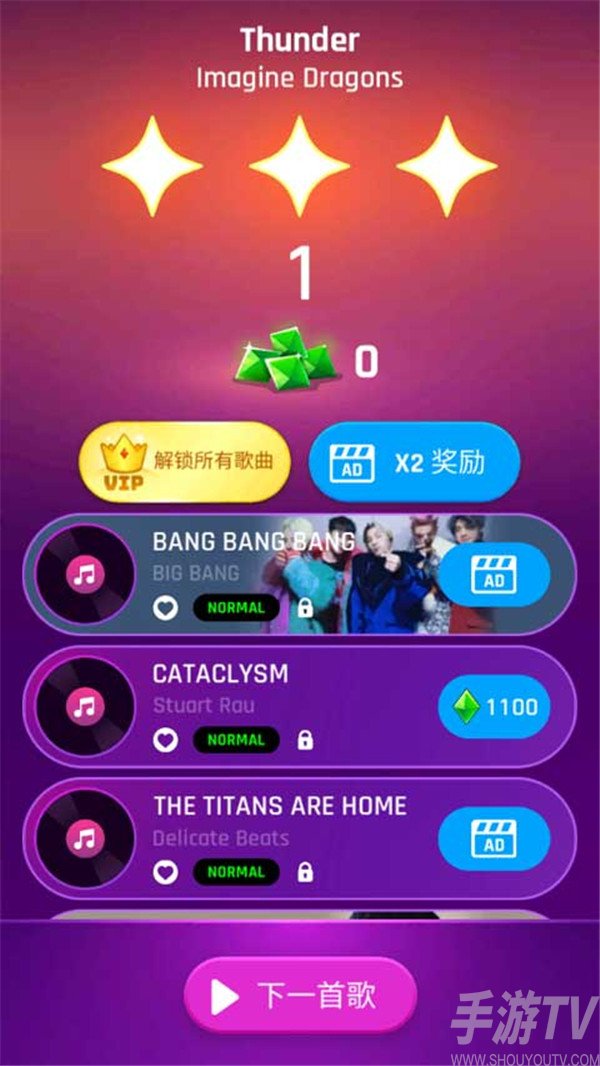The width and height of the screenshot is (600, 1066).
Task: Favorite BANG BANG BANG with the heart icon
Action: pyautogui.click(x=166, y=607)
